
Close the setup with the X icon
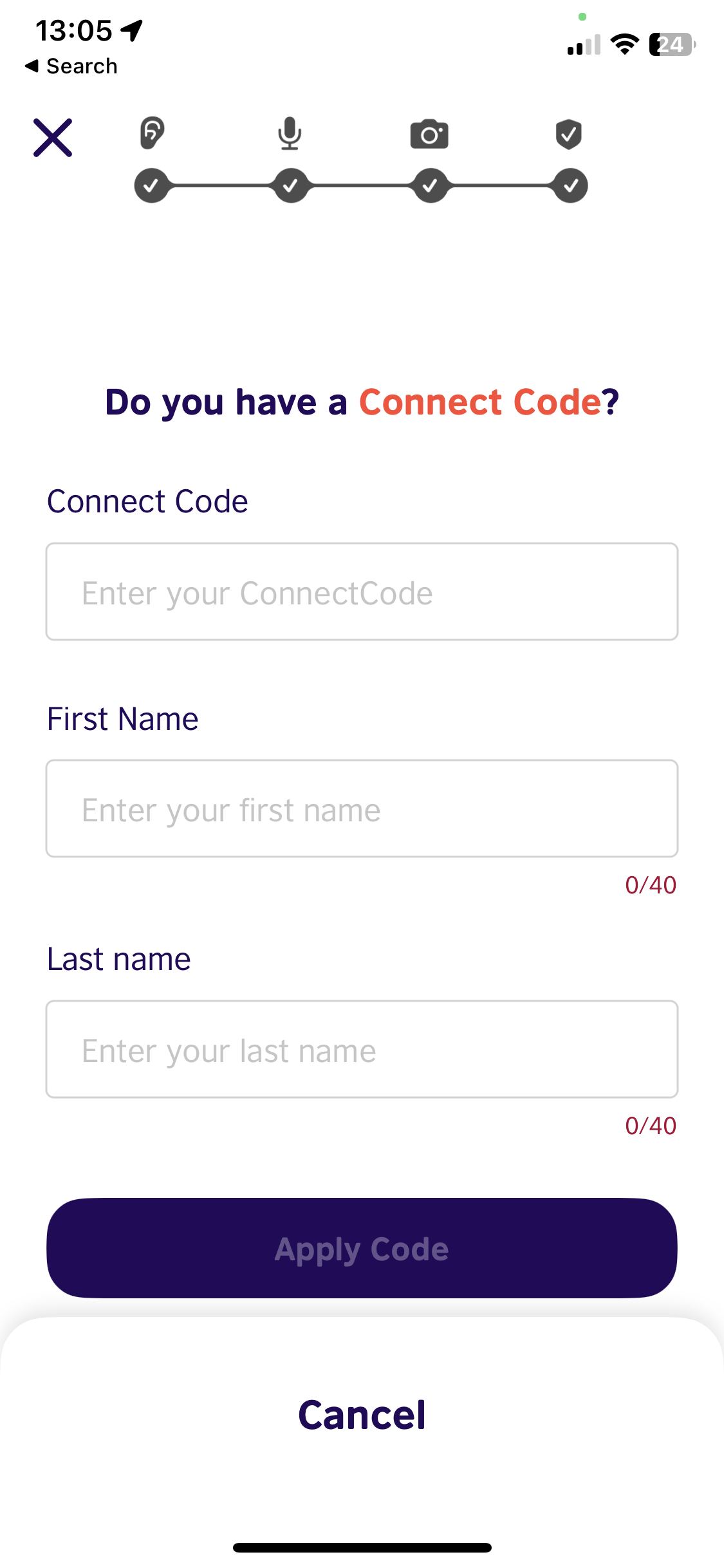point(53,138)
